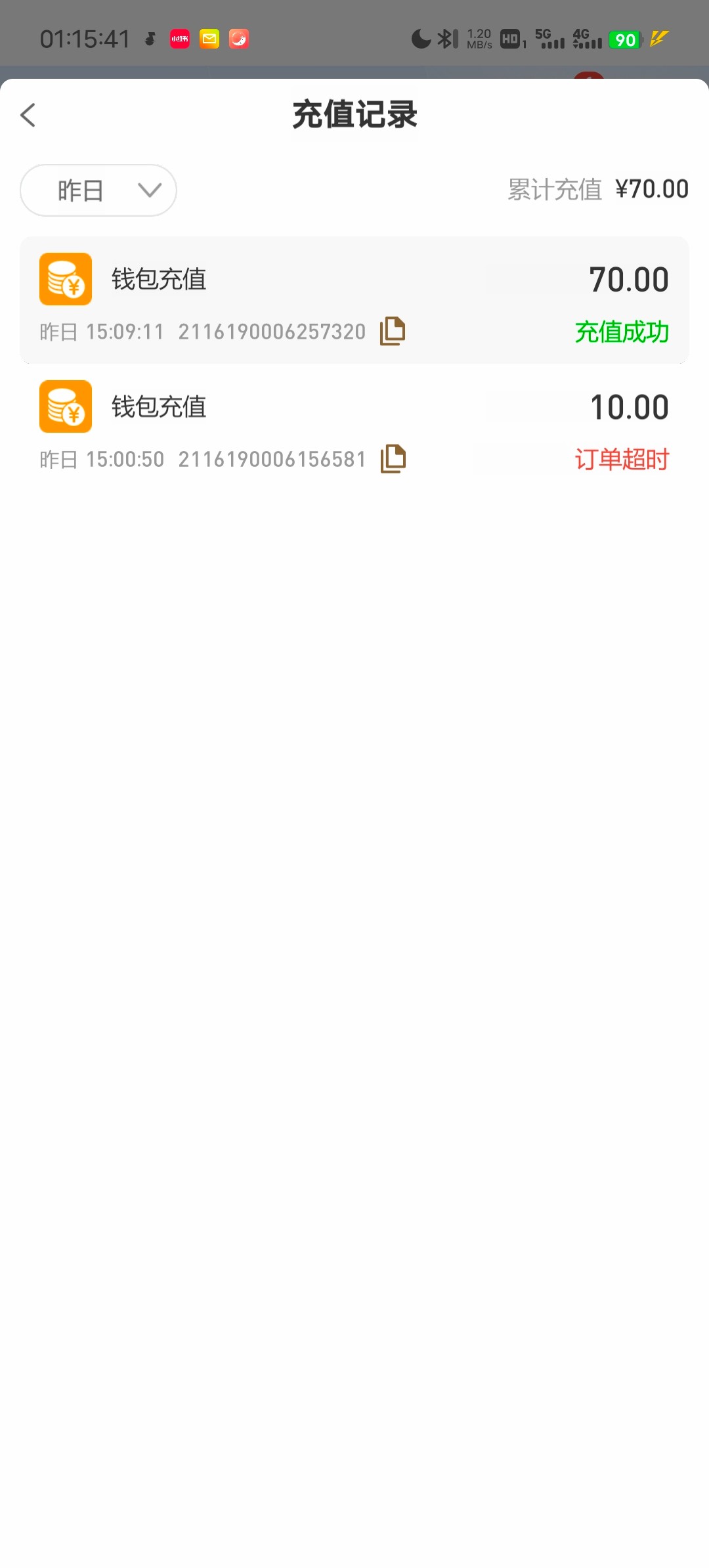Screen dimensions: 709x1568
Task: Go back from the 充值记录 page
Action: [28, 115]
